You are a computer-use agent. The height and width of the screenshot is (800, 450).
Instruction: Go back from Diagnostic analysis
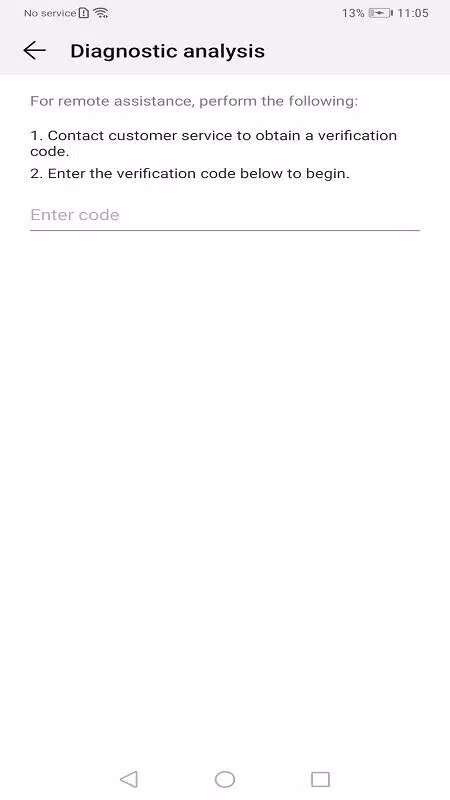point(35,51)
